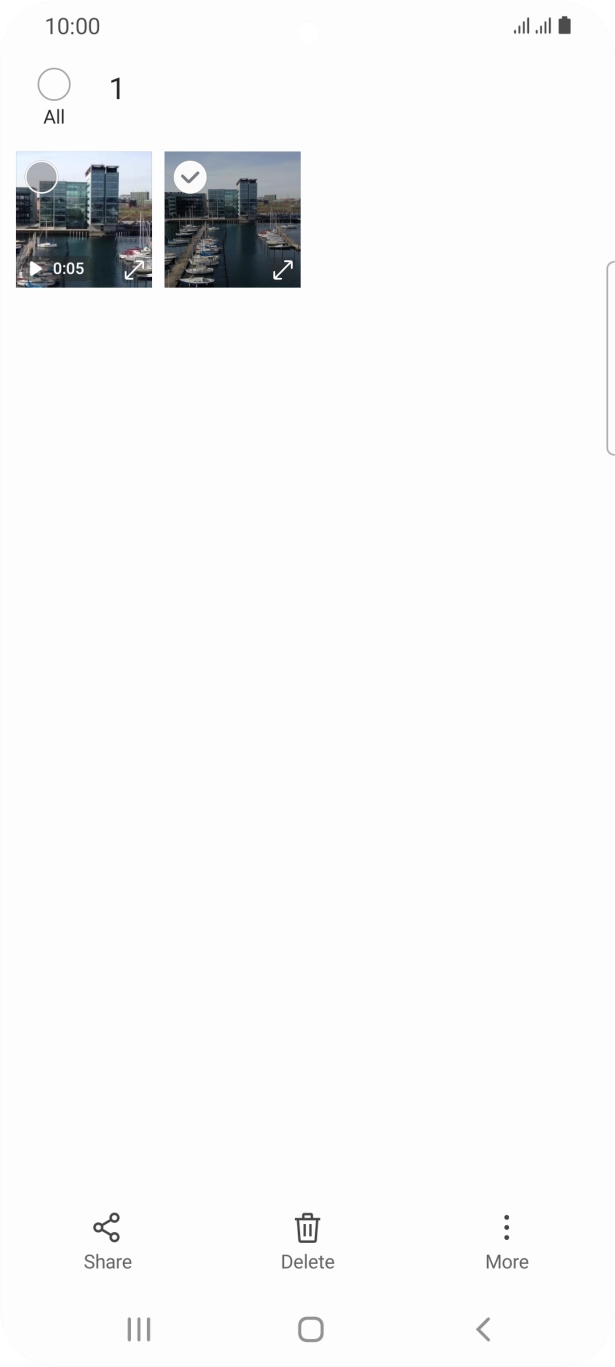This screenshot has height=1367, width=615.
Task: Go back using the navigation bar
Action: (483, 1329)
